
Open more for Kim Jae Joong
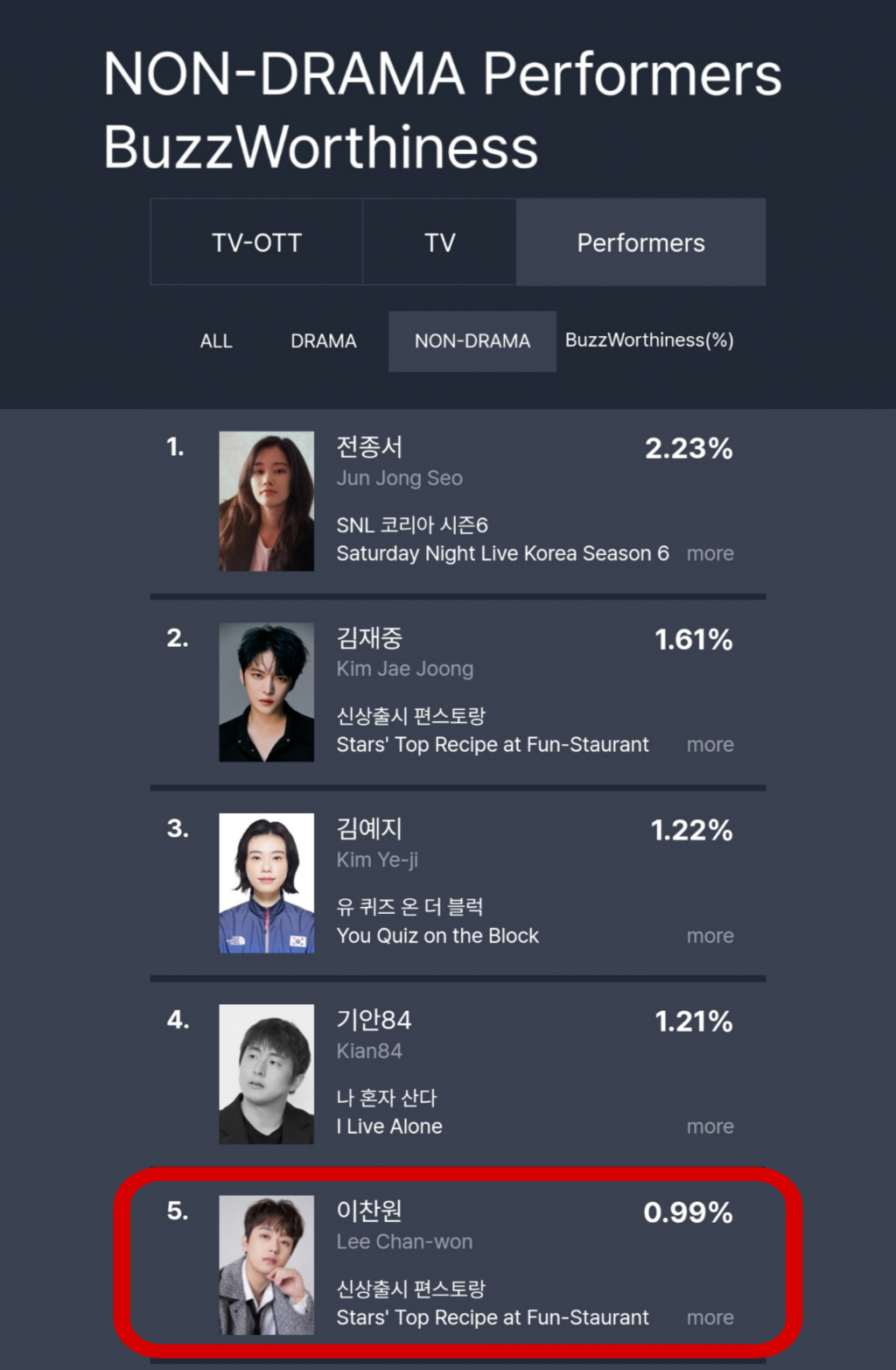(710, 745)
